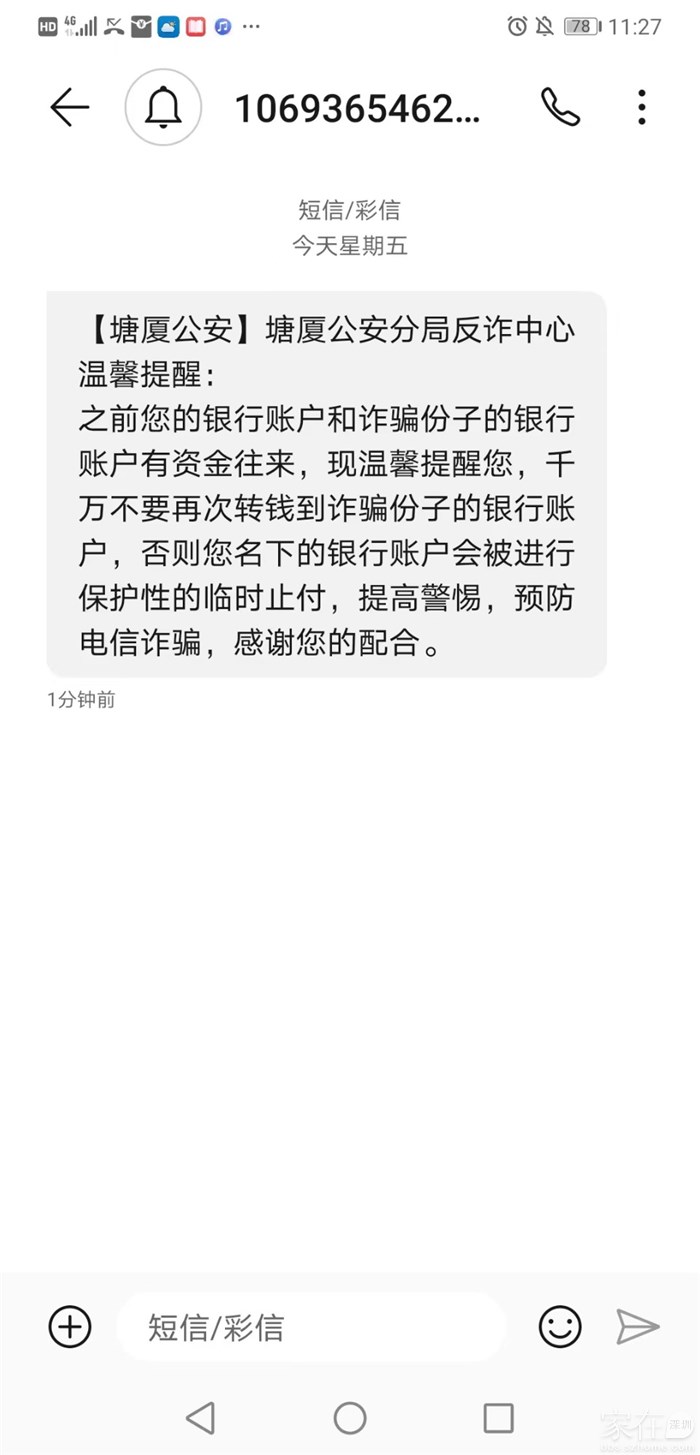The width and height of the screenshot is (700, 1455).
Task: Go back to the message list
Action: (x=70, y=108)
